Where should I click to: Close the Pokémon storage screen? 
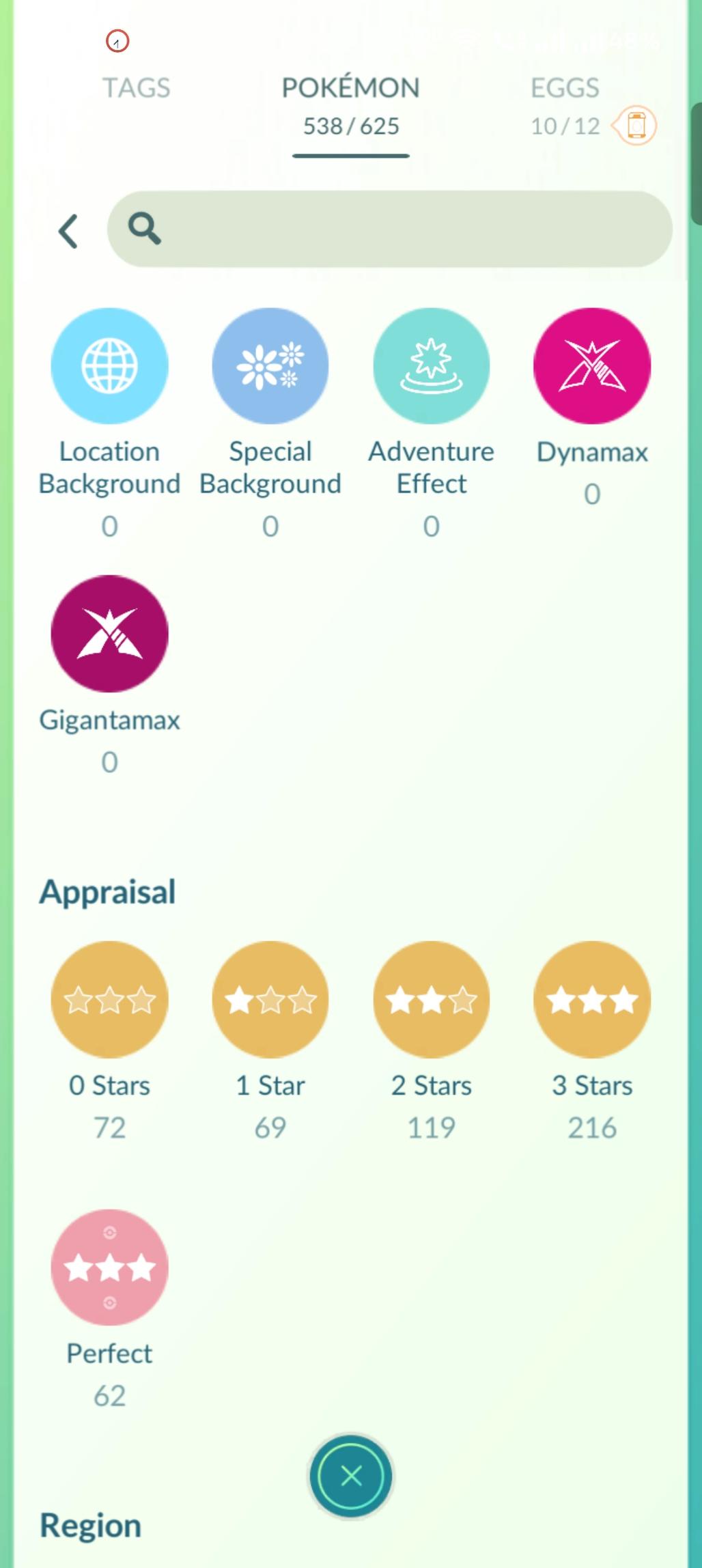pos(350,1476)
